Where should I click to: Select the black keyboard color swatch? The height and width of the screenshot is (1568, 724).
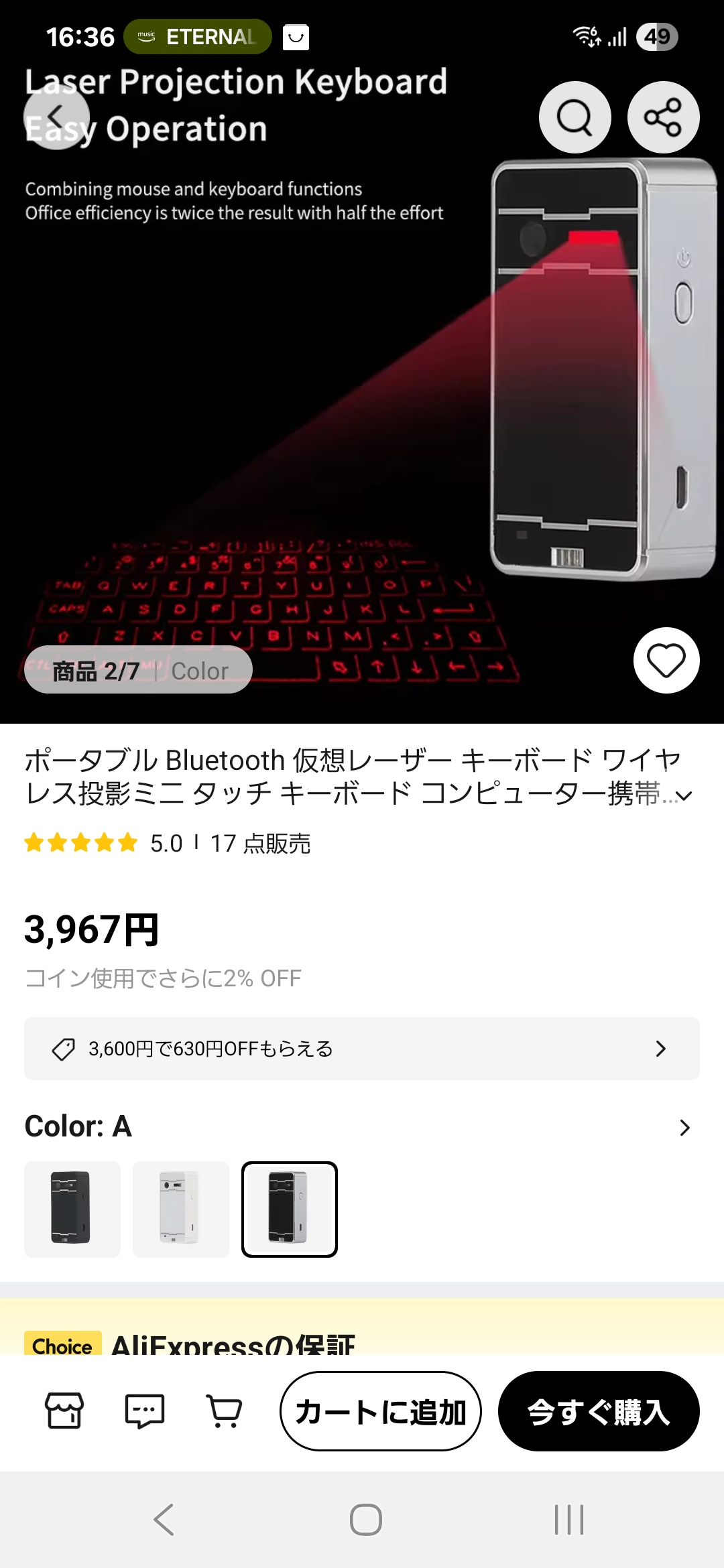click(x=72, y=1209)
